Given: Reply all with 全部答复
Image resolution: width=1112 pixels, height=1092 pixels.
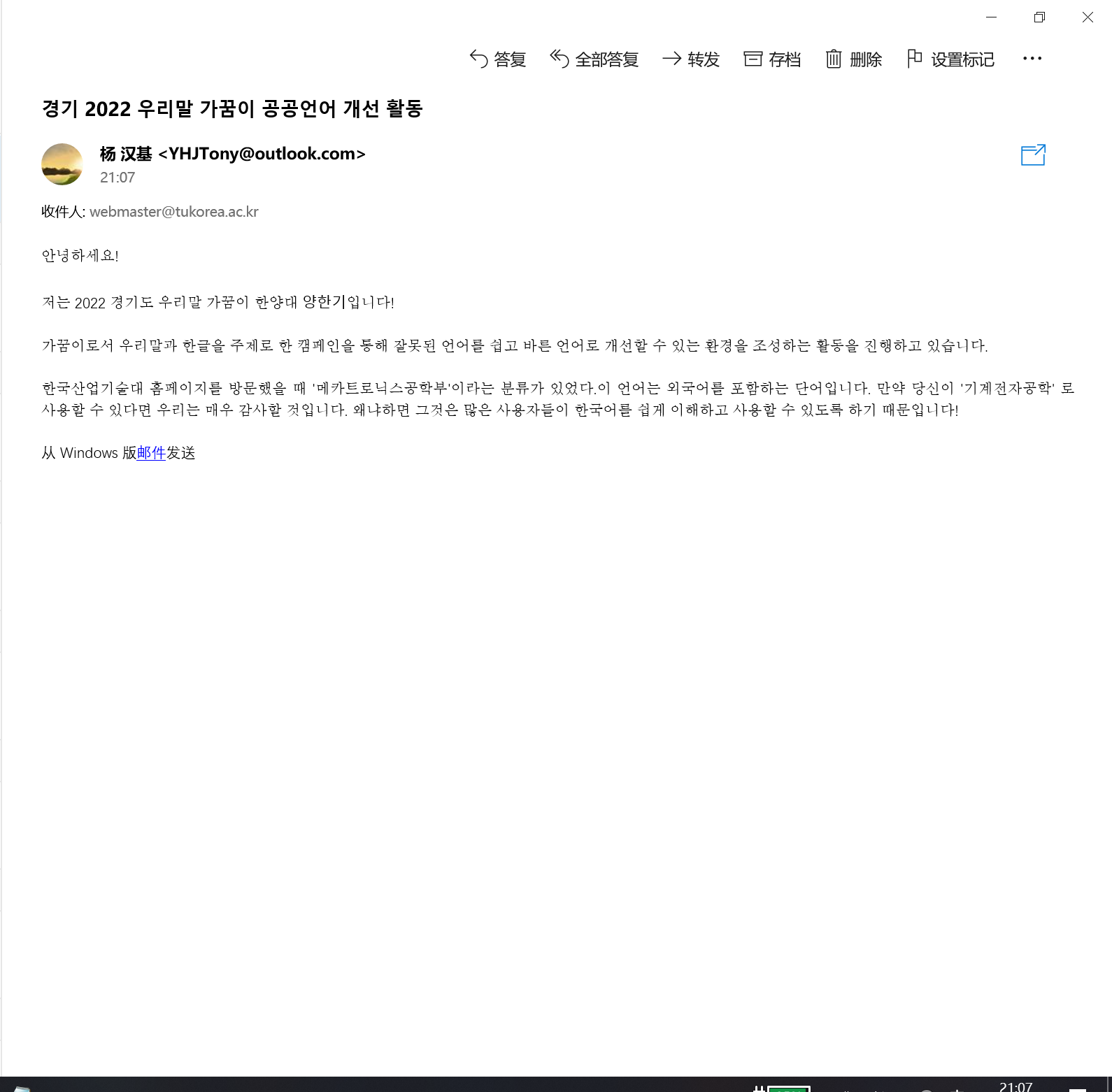Looking at the screenshot, I should tap(594, 59).
